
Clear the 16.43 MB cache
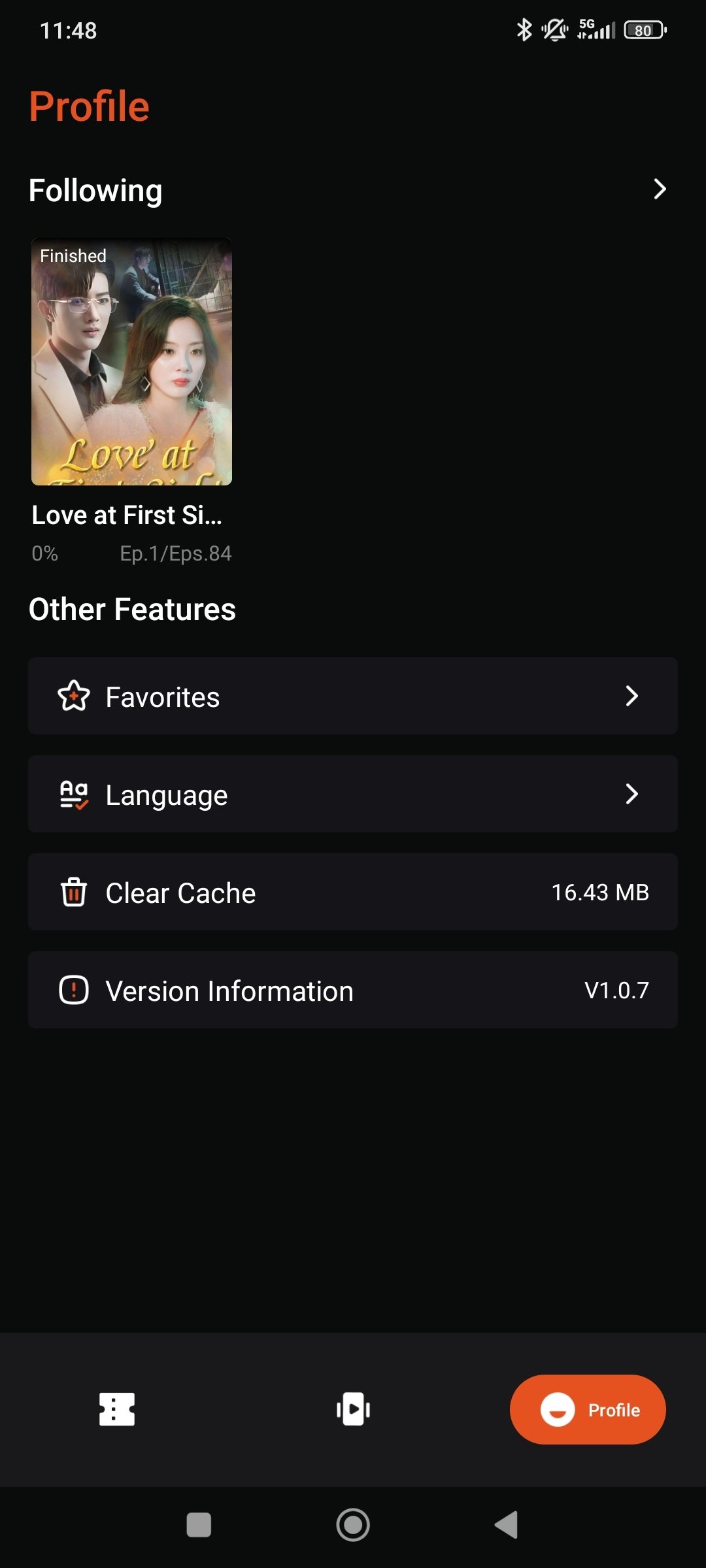[x=353, y=892]
